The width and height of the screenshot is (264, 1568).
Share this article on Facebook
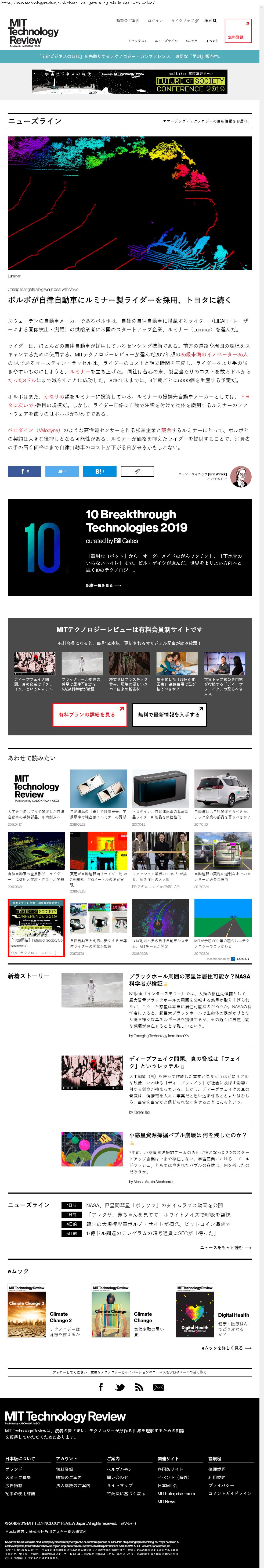point(24,471)
